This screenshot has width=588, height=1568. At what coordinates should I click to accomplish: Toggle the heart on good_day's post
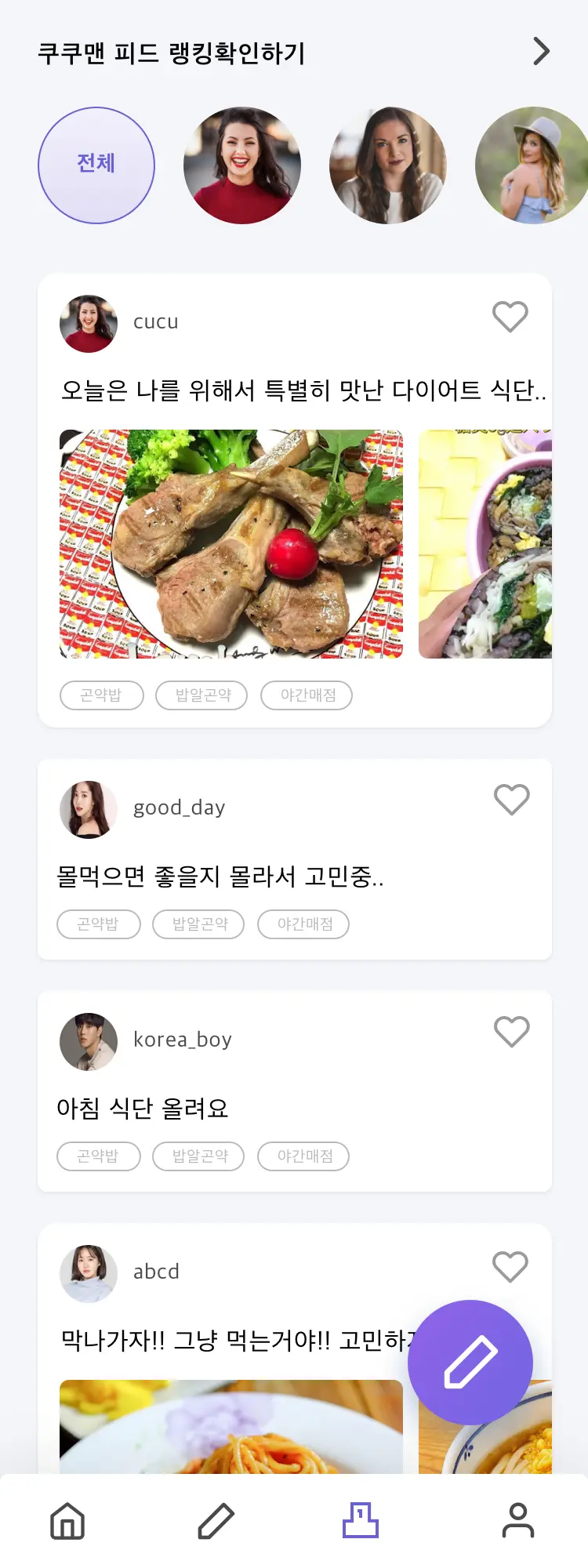tap(510, 800)
